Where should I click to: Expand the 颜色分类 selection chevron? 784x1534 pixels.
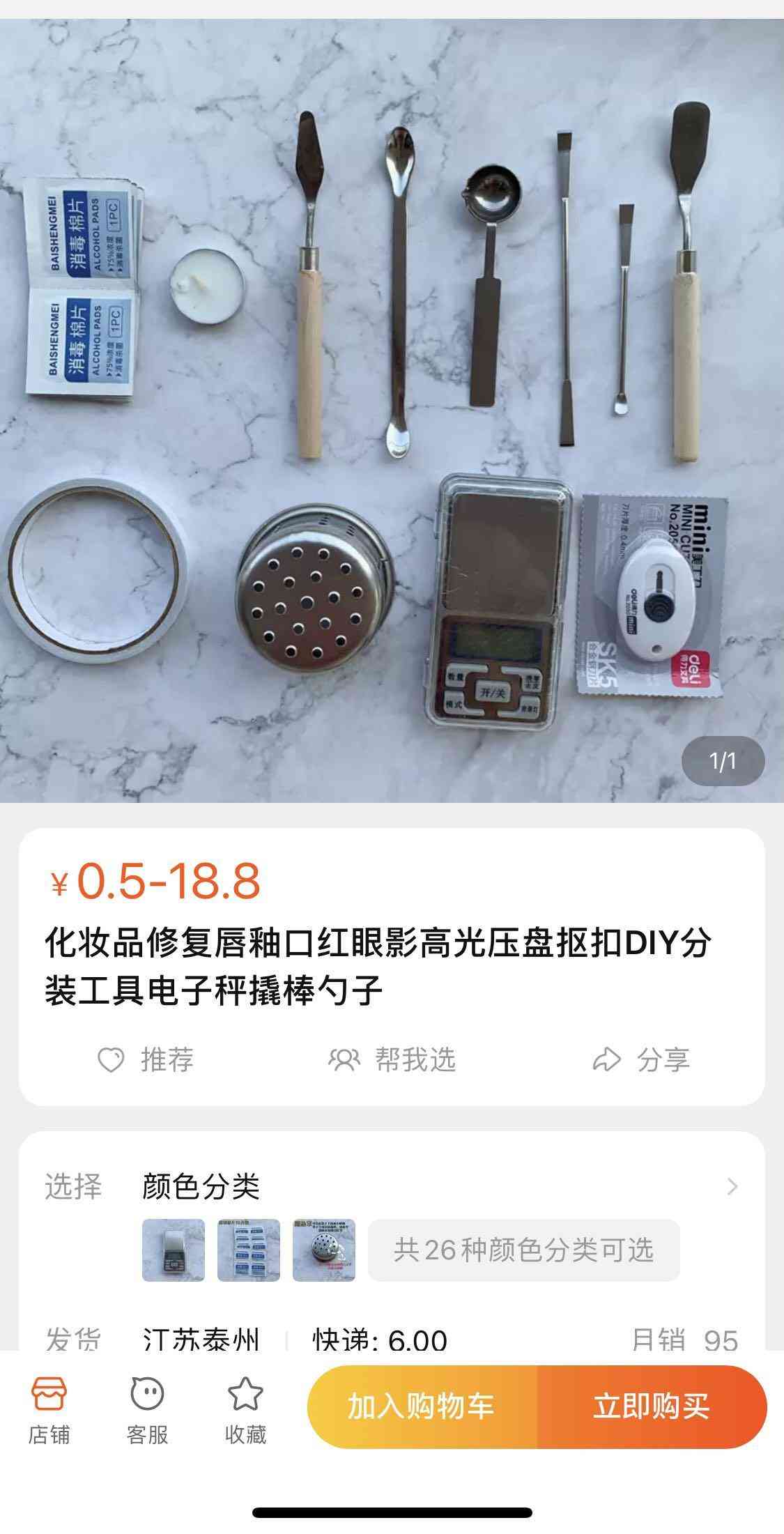tap(732, 1187)
